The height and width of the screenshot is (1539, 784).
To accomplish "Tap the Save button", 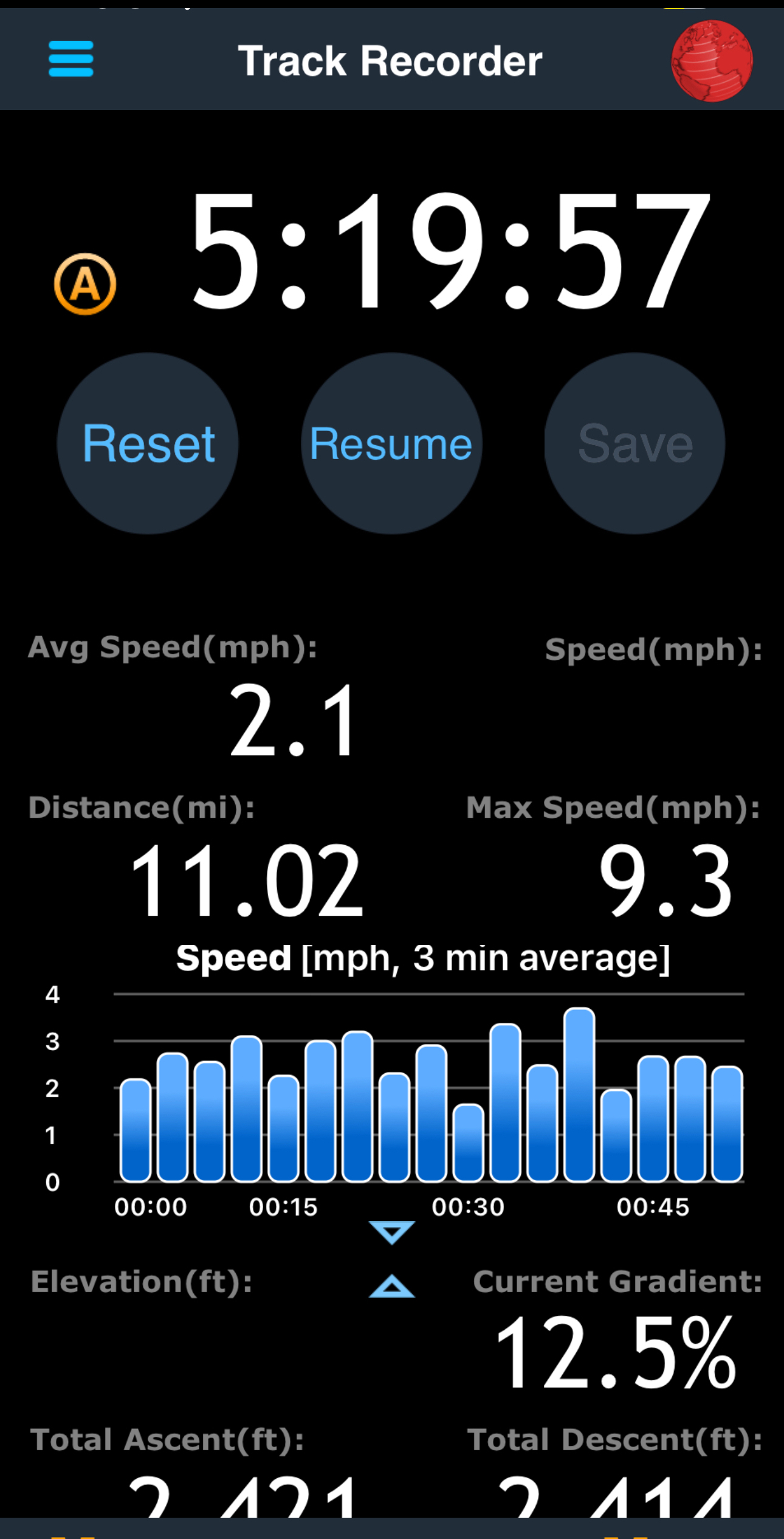I will (x=634, y=443).
